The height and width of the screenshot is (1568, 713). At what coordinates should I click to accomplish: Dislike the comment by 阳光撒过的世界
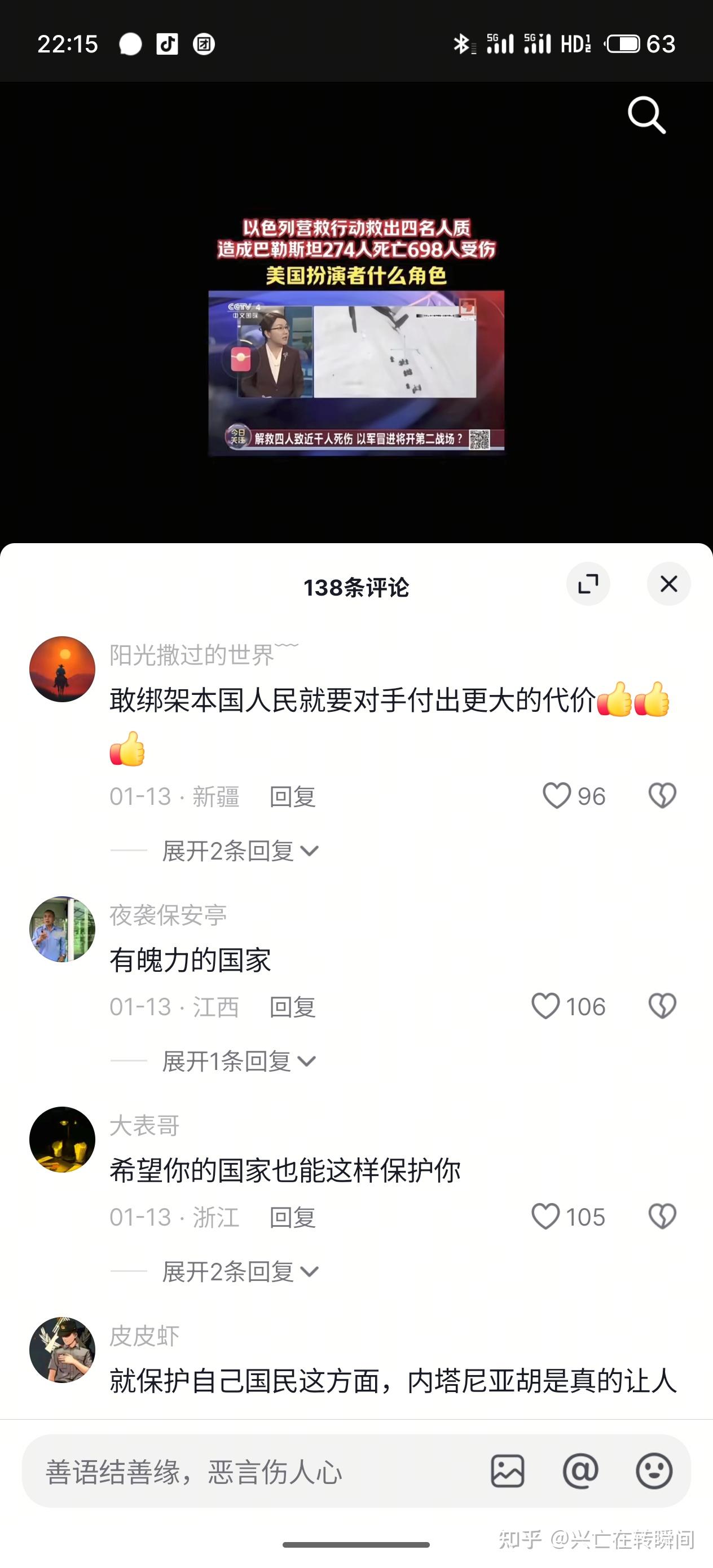pyautogui.click(x=662, y=796)
